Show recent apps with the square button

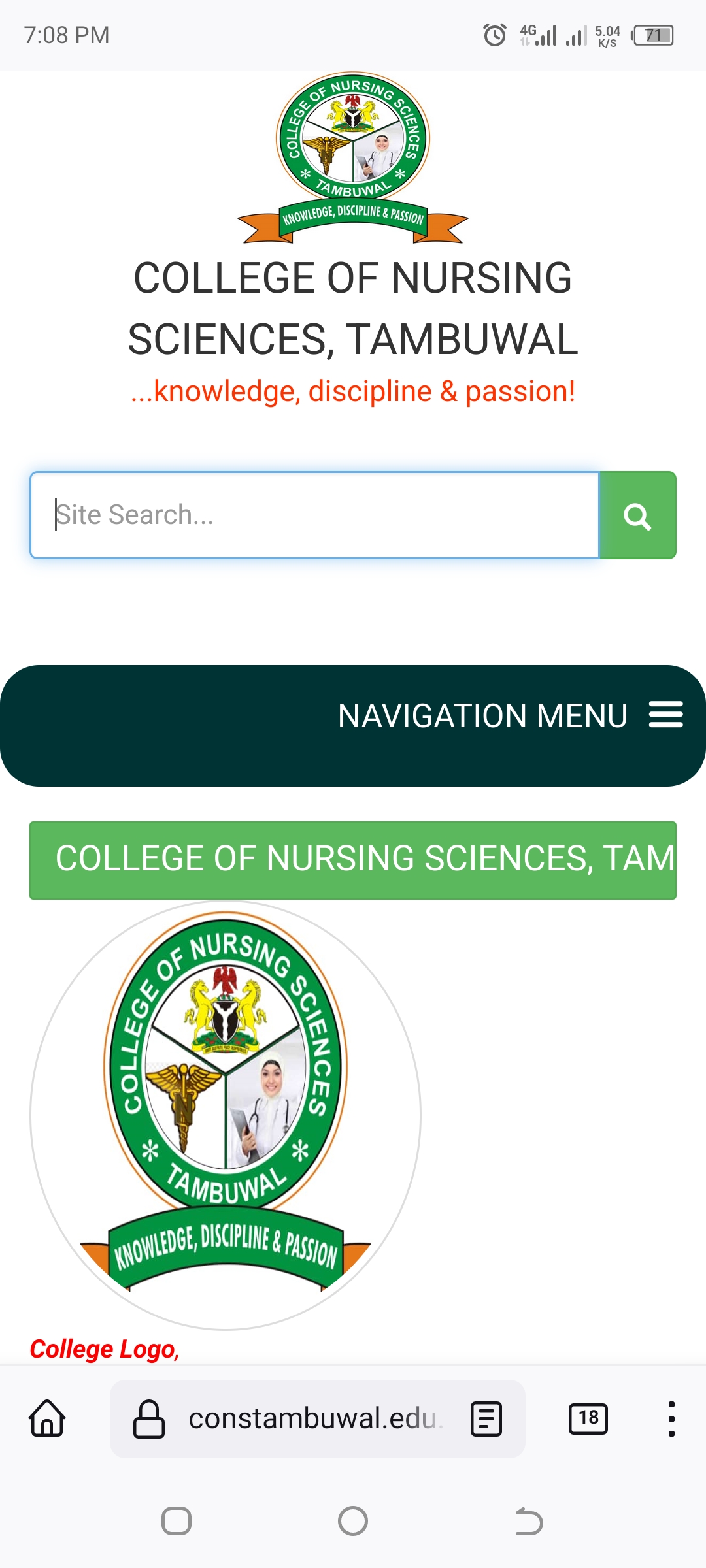(x=176, y=1521)
